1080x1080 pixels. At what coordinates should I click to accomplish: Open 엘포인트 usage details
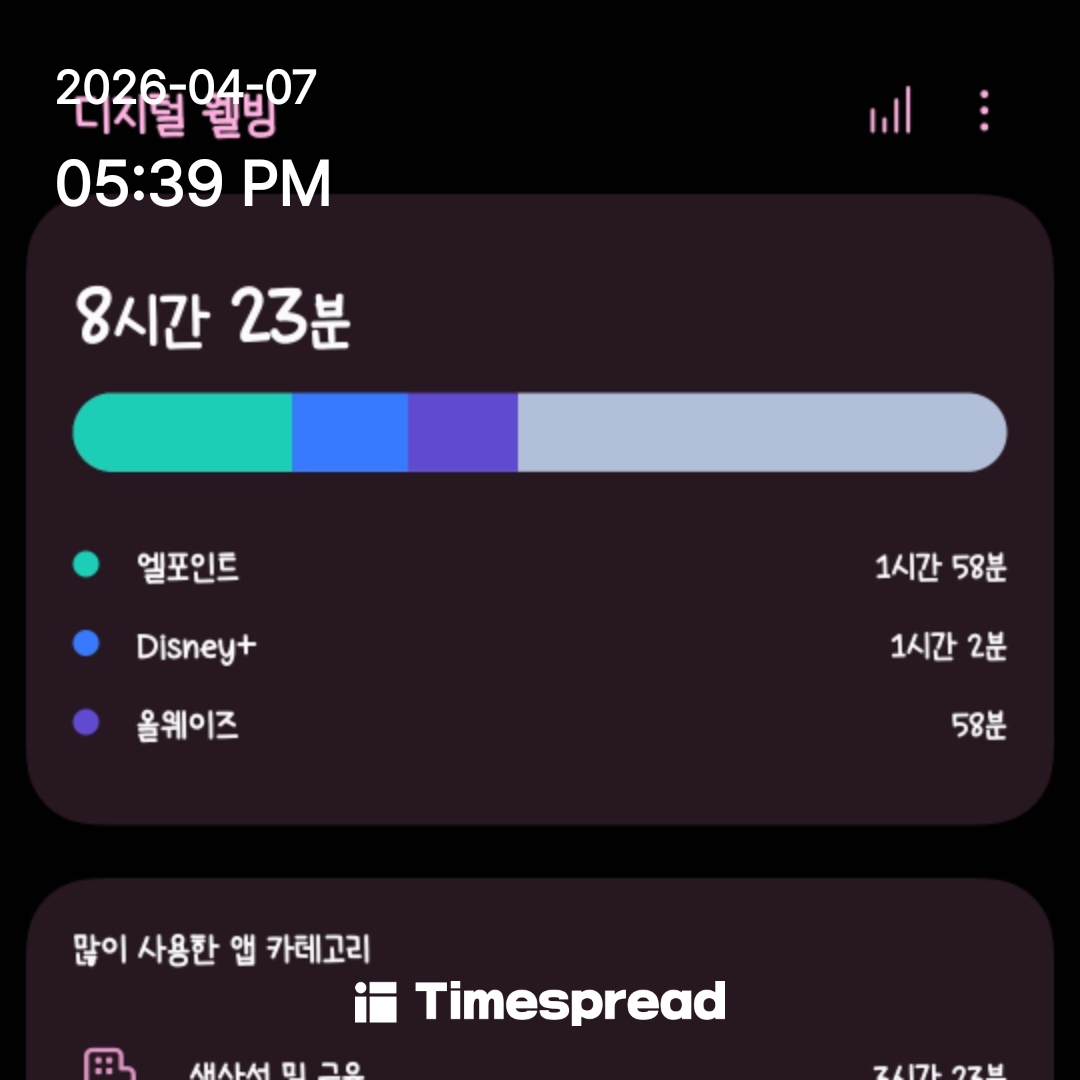[540, 567]
